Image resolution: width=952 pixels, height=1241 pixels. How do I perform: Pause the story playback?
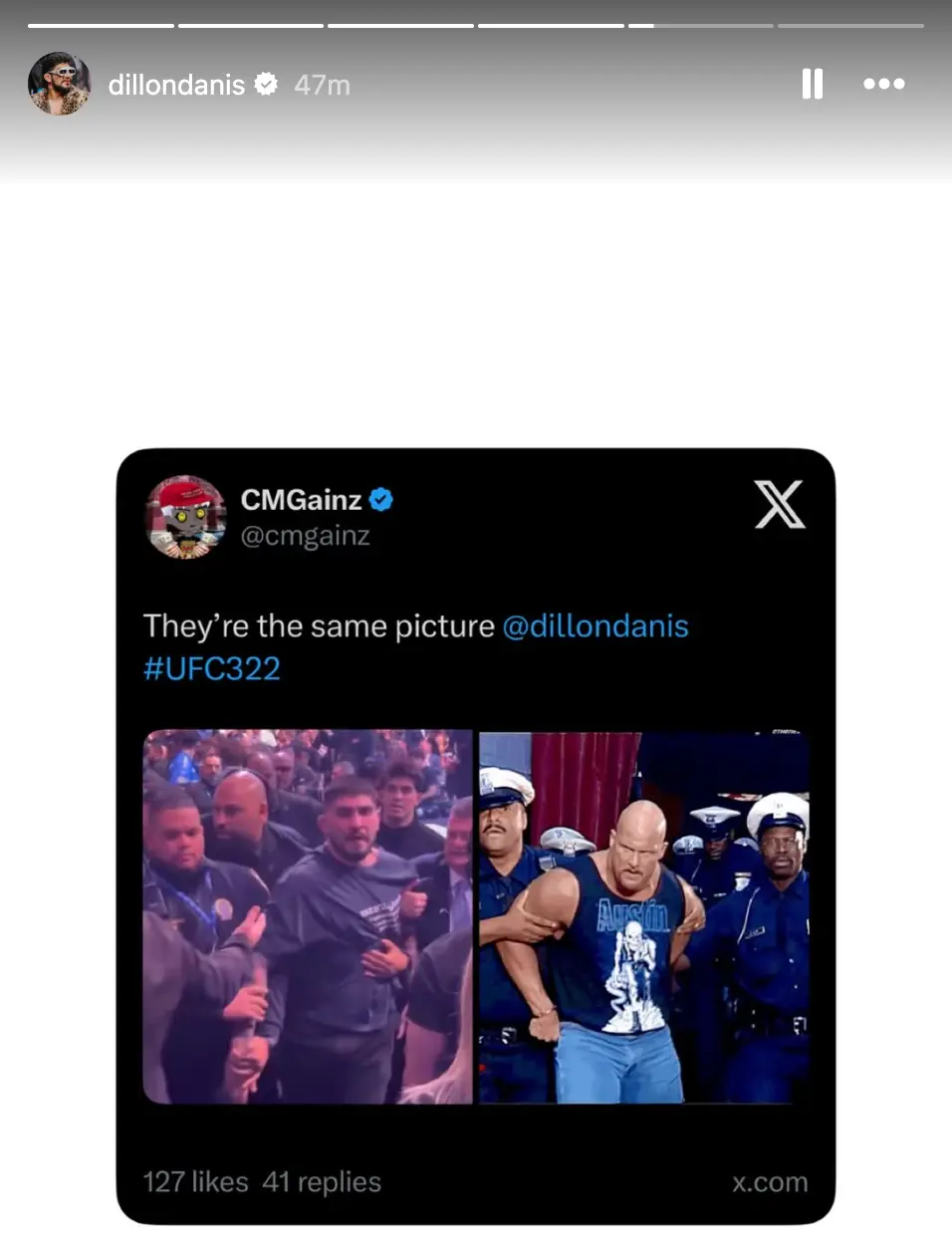[x=813, y=84]
